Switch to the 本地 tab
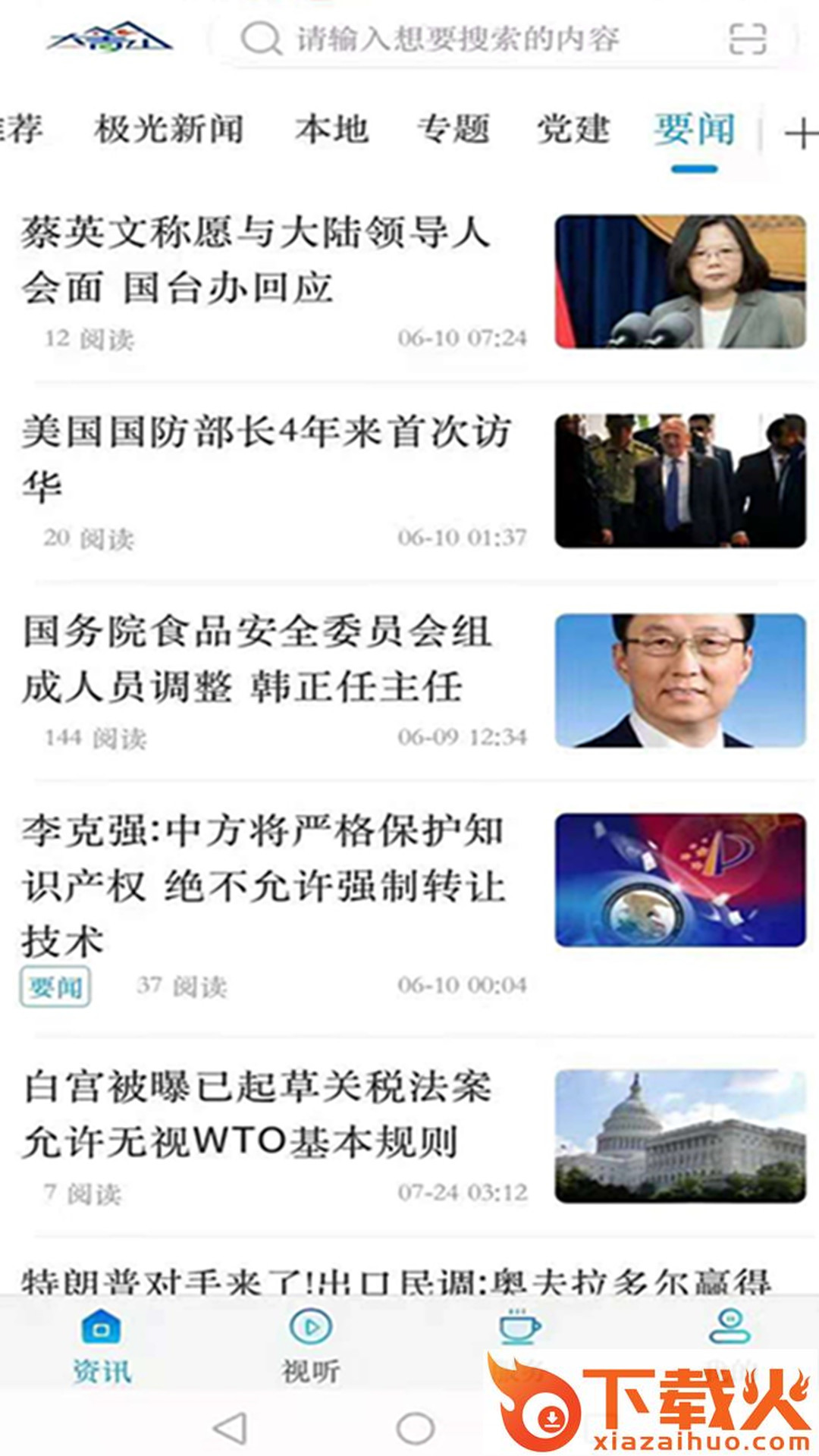The height and width of the screenshot is (1456, 819). coord(331,129)
